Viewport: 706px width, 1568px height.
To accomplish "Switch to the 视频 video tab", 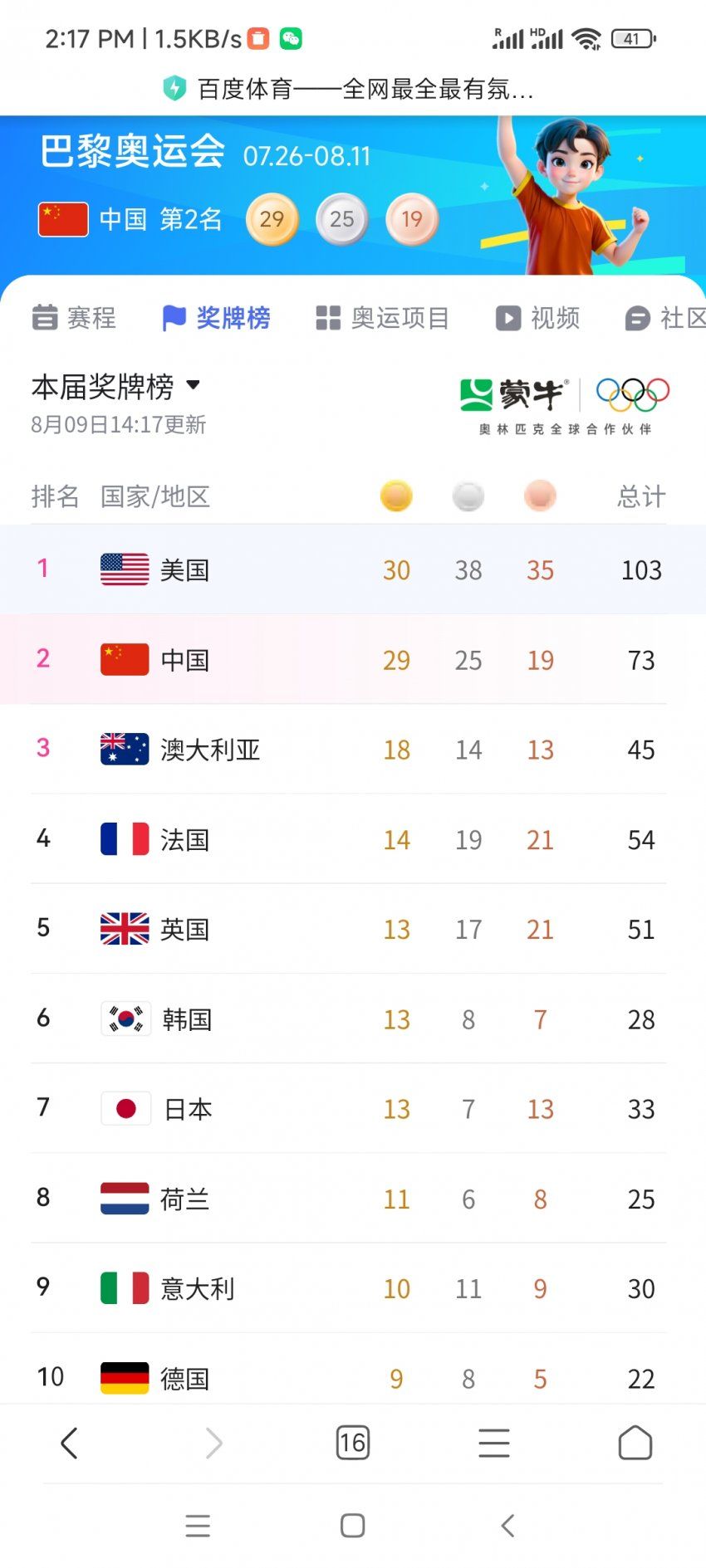I will click(x=537, y=318).
